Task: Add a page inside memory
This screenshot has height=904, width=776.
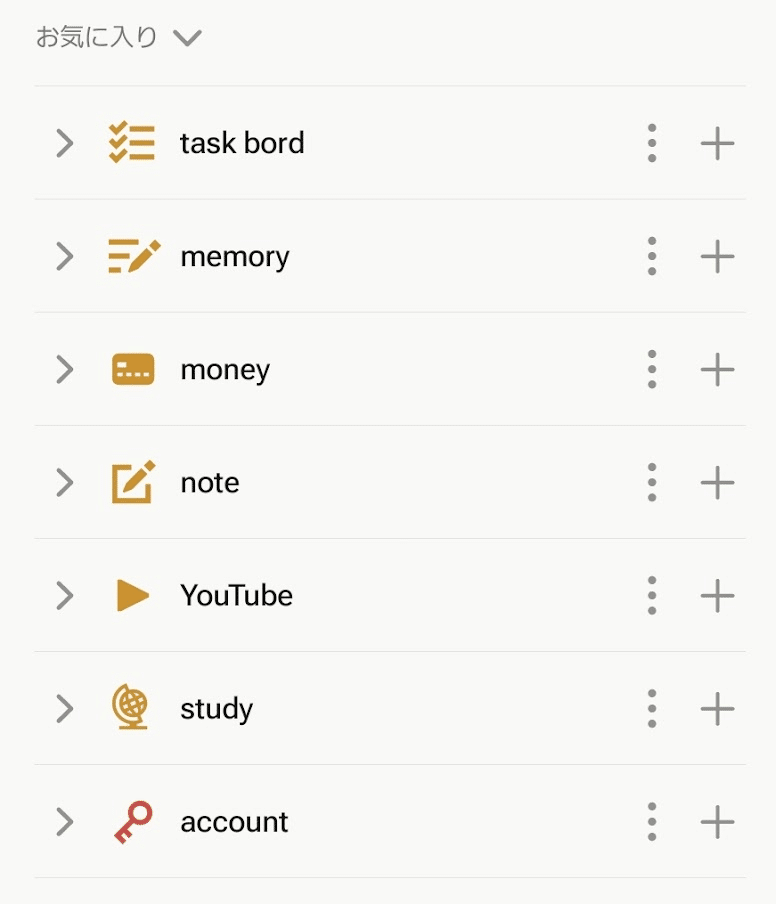Action: (x=717, y=256)
